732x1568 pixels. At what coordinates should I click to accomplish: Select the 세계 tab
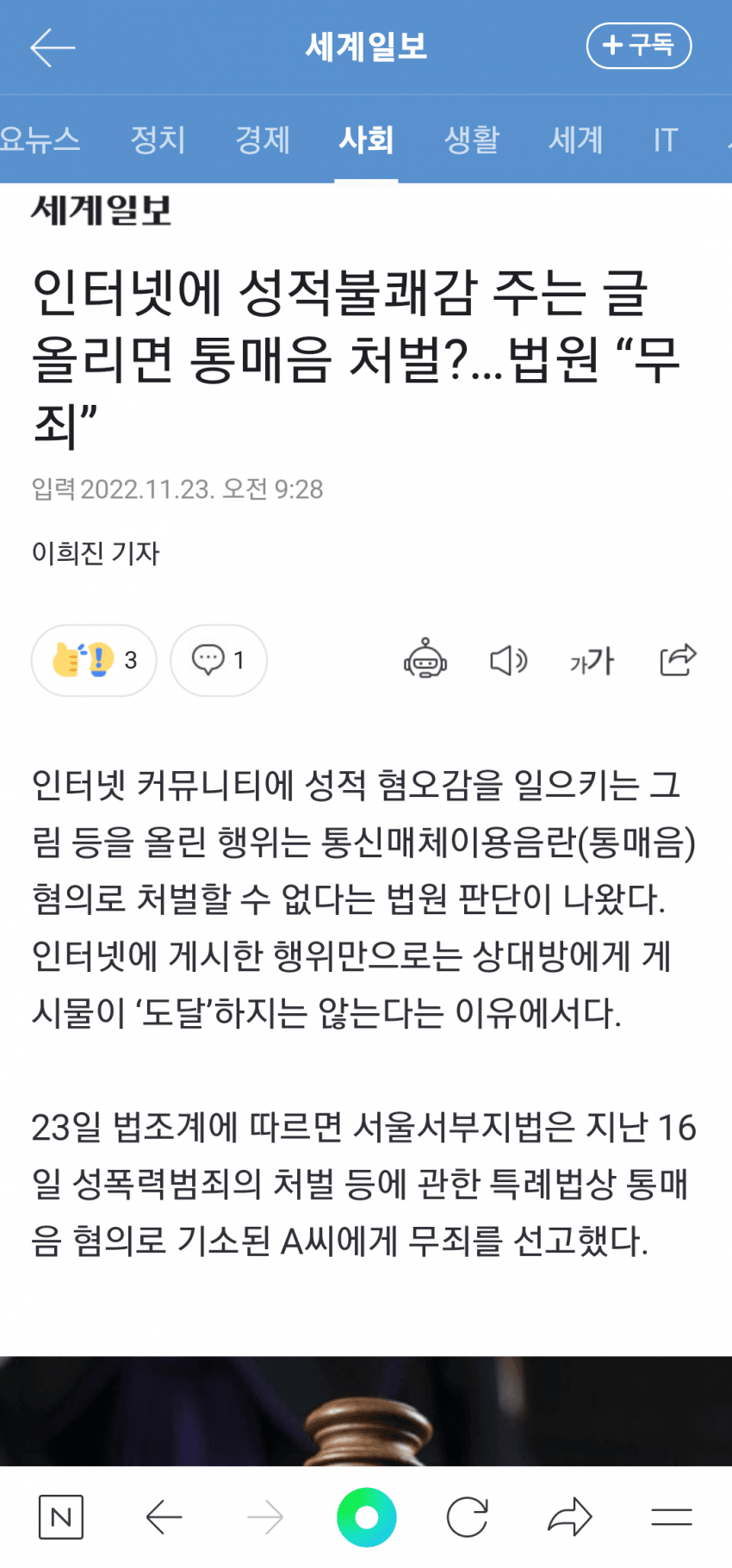(576, 140)
